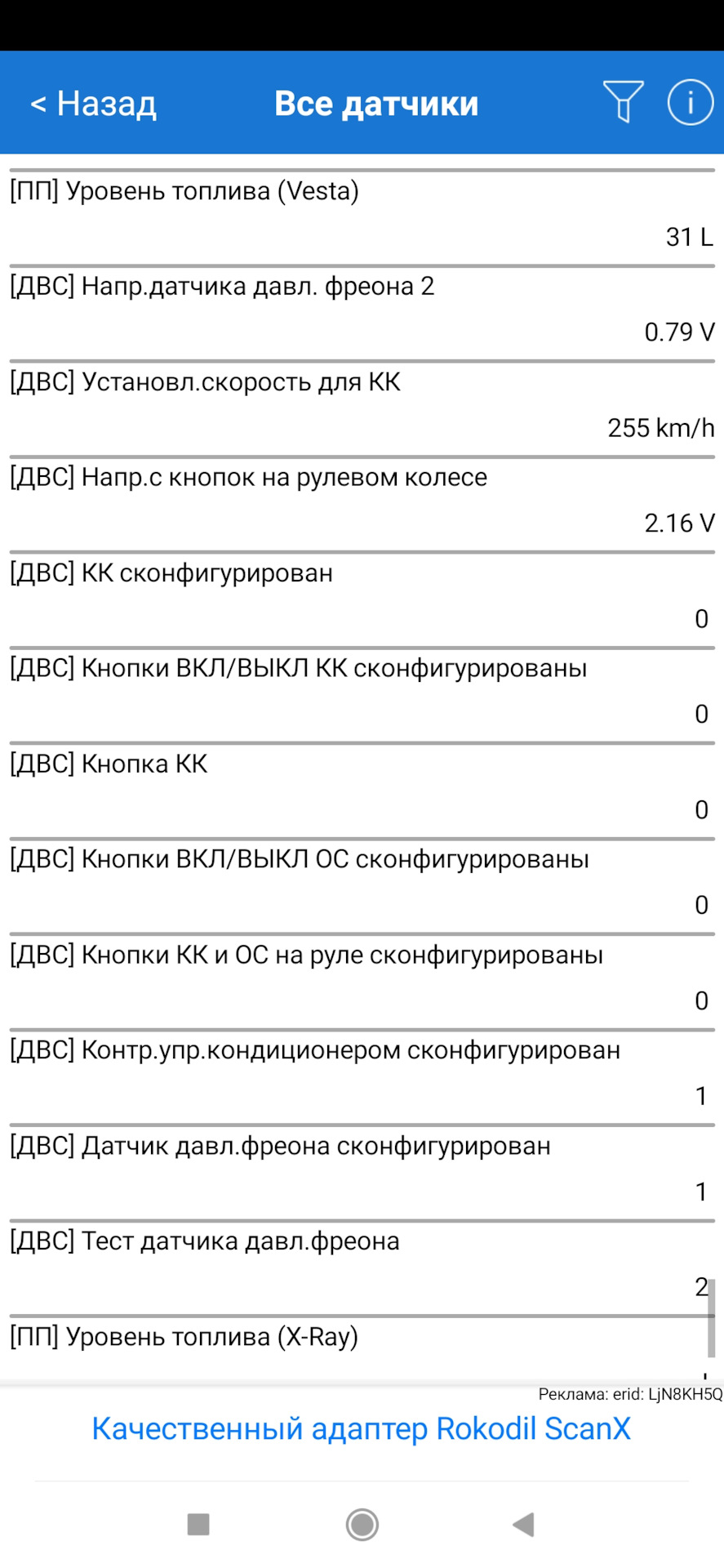This screenshot has width=724, height=1568.
Task: Open the info icon in the header
Action: 690,102
